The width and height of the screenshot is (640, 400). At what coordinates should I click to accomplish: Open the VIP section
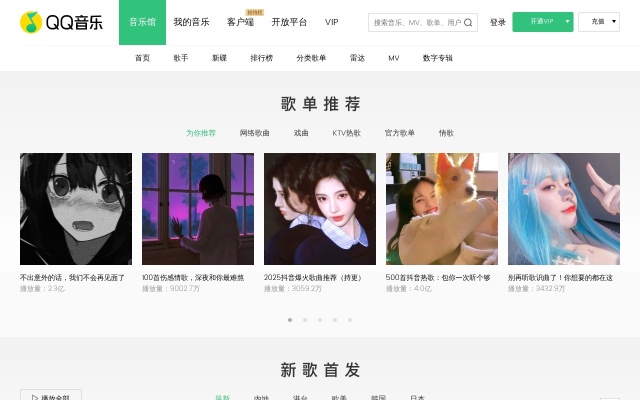[x=331, y=22]
